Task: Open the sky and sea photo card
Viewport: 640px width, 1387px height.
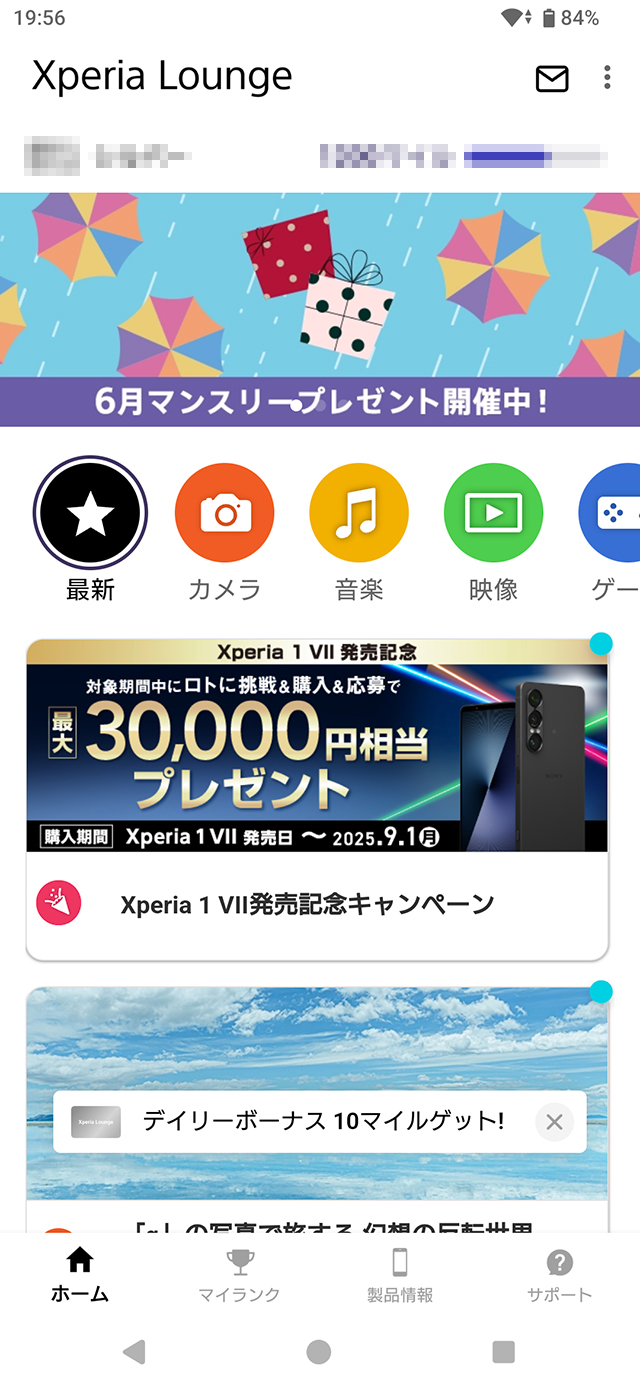Action: coord(317,1040)
